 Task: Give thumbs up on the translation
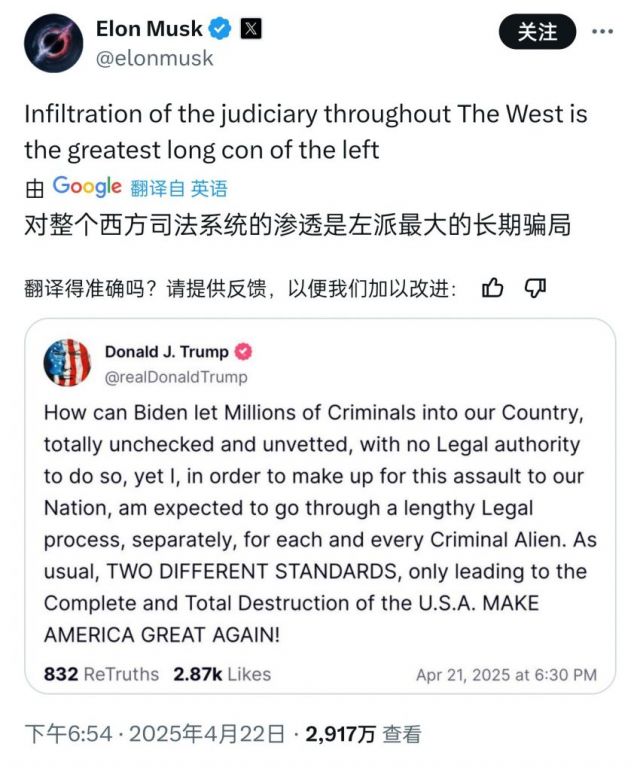coord(493,288)
